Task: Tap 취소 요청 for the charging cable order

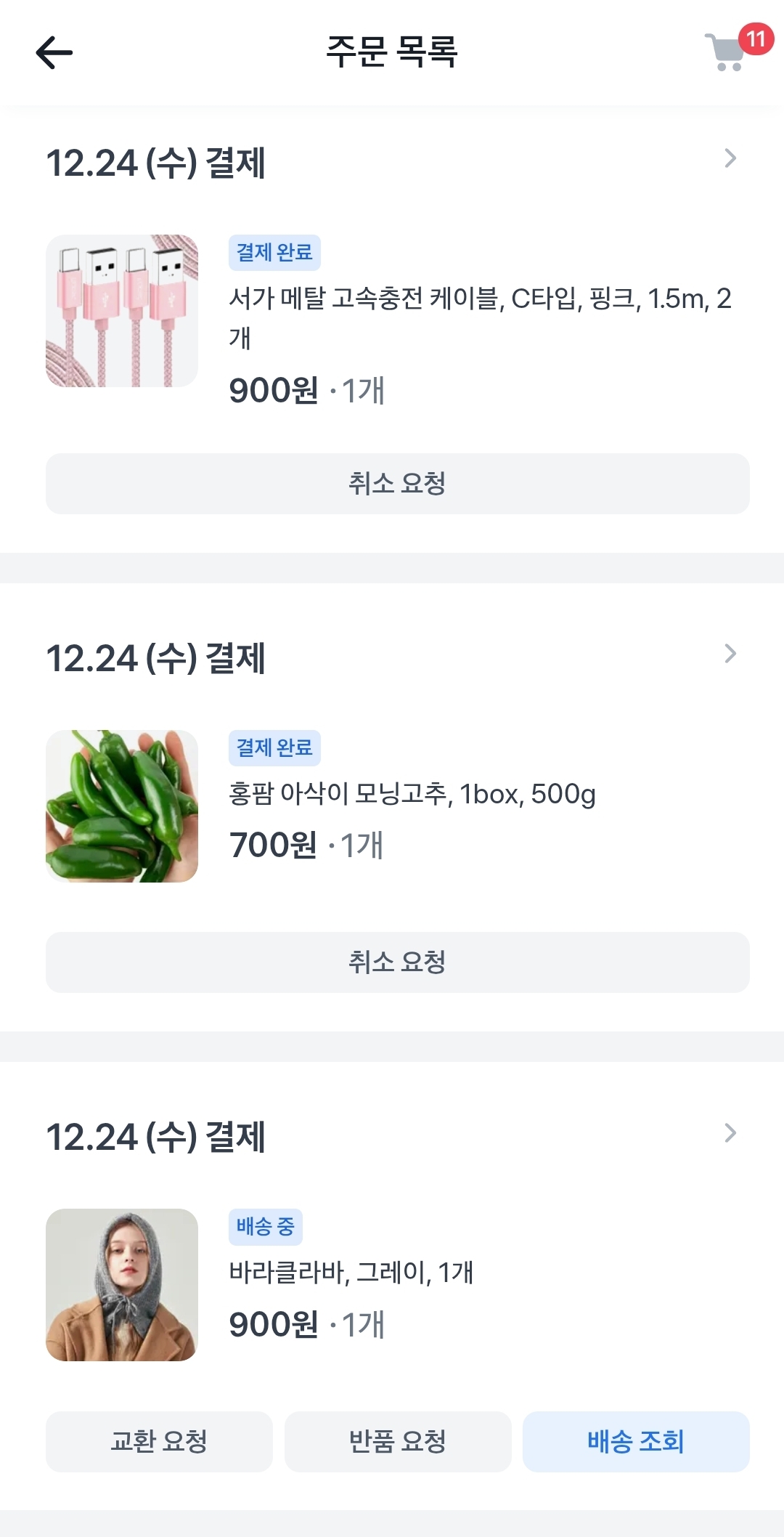Action: click(x=397, y=484)
